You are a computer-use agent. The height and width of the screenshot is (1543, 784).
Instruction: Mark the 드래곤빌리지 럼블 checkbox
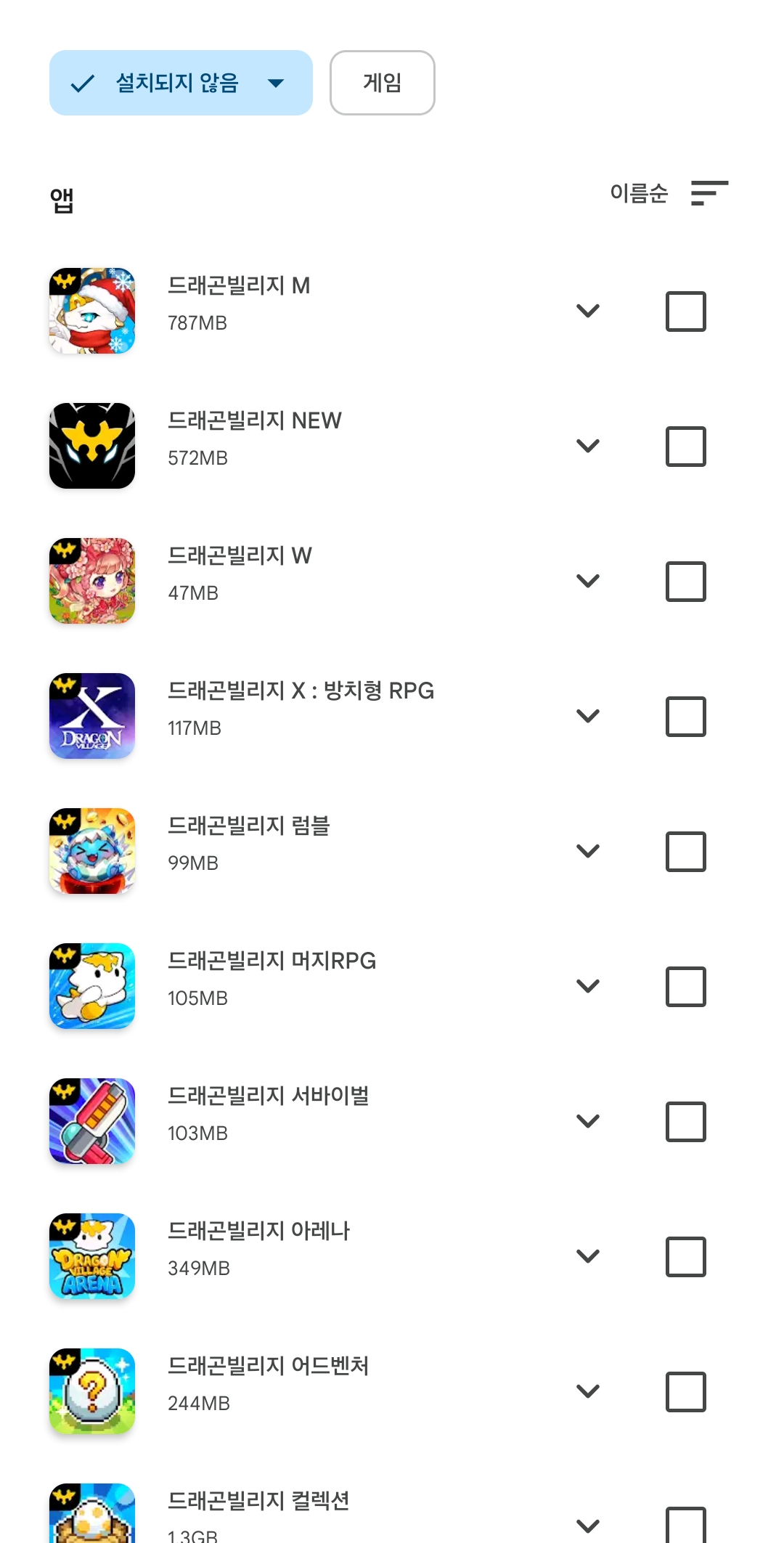coord(685,852)
